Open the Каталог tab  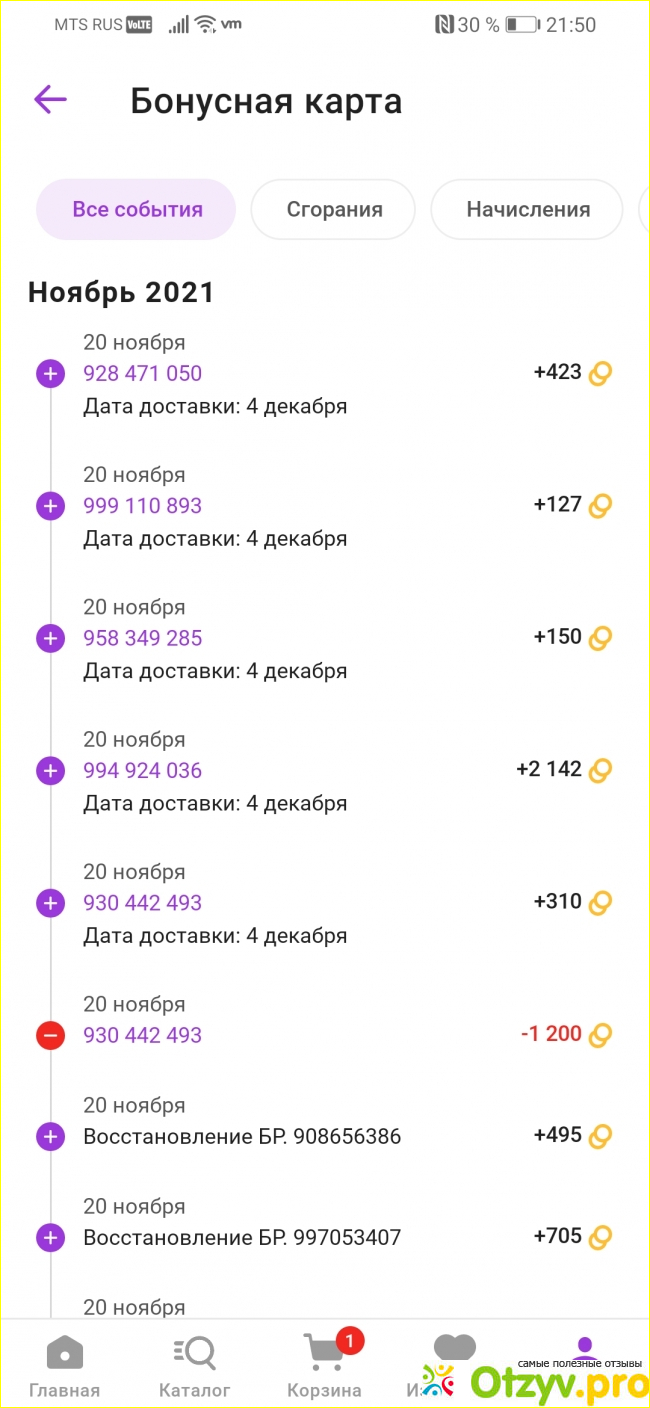(195, 1367)
